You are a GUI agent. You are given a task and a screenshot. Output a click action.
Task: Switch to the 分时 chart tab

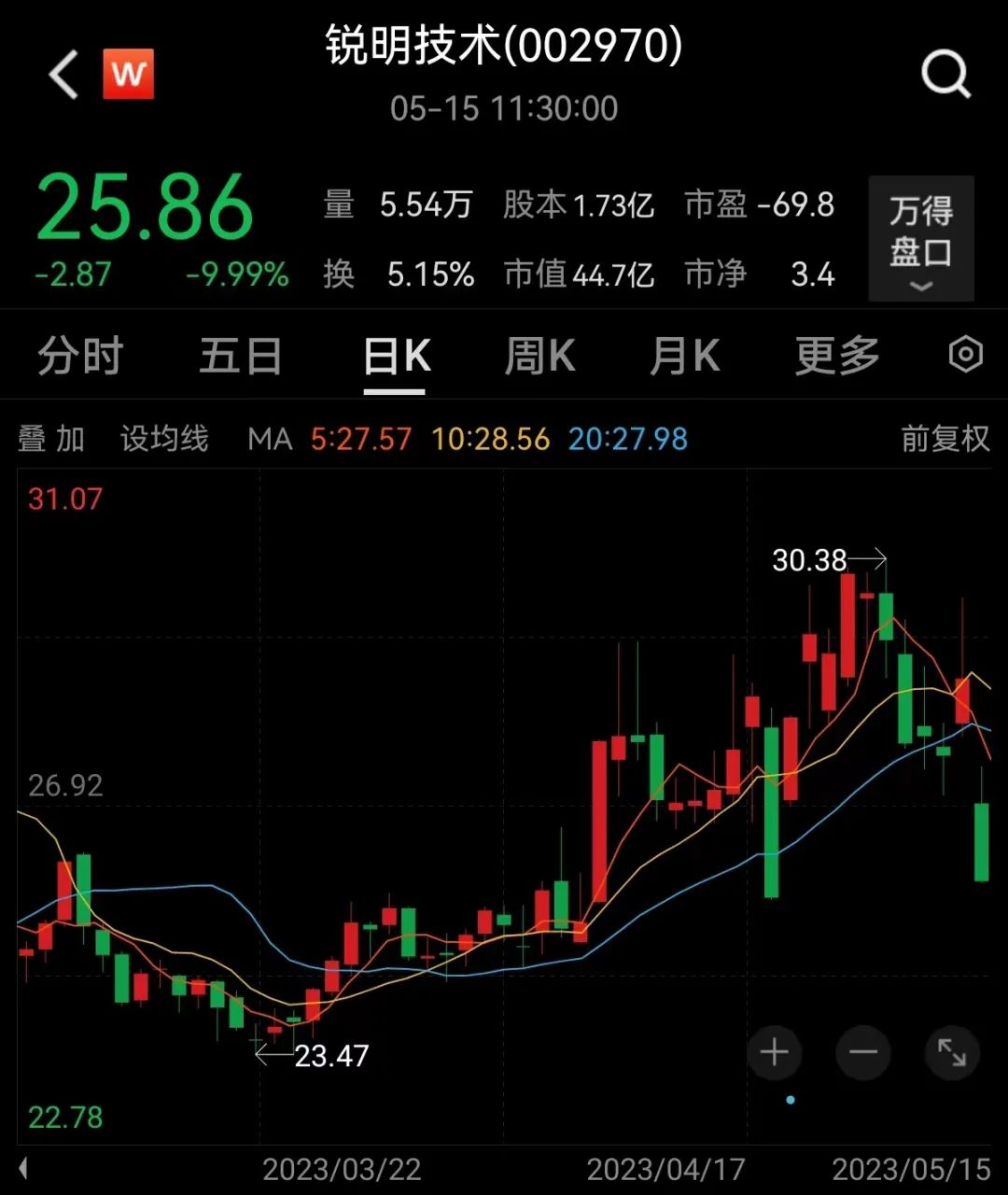tap(80, 357)
